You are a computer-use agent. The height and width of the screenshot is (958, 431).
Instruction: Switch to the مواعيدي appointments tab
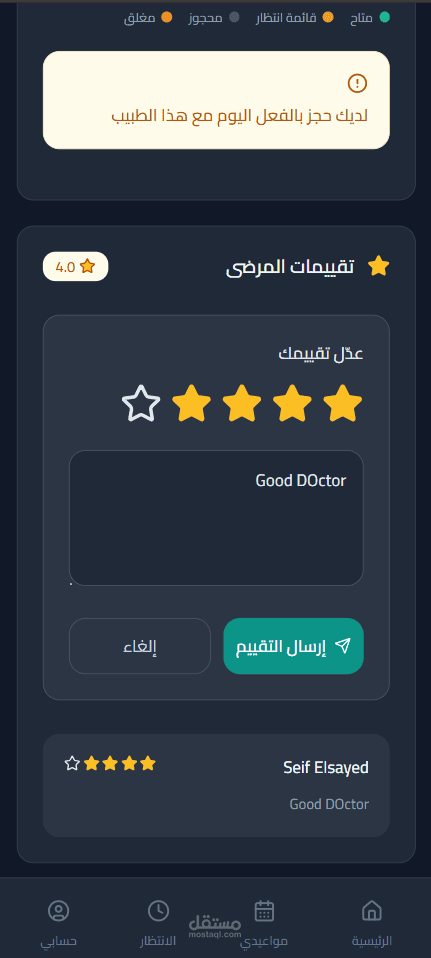coord(263,923)
